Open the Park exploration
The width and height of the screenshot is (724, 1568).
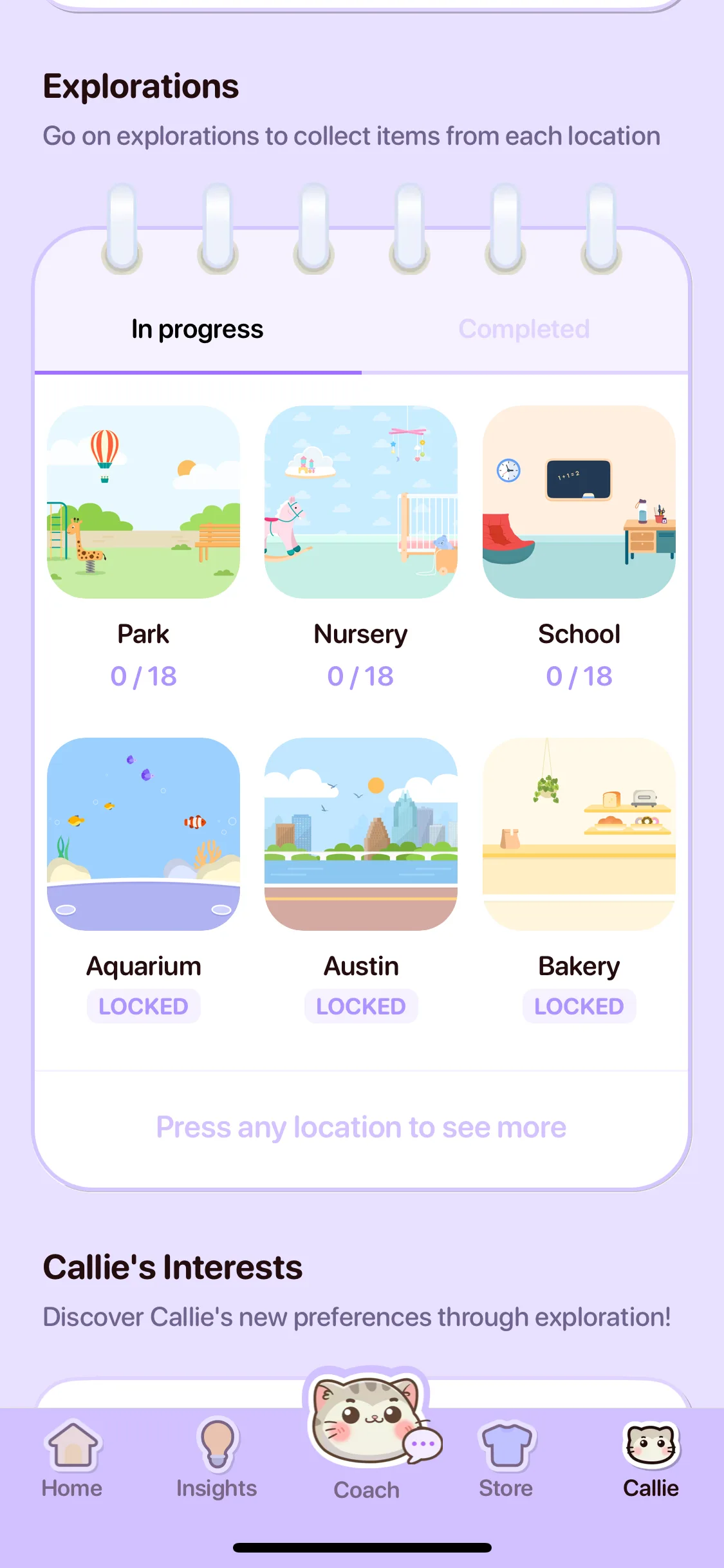(144, 502)
